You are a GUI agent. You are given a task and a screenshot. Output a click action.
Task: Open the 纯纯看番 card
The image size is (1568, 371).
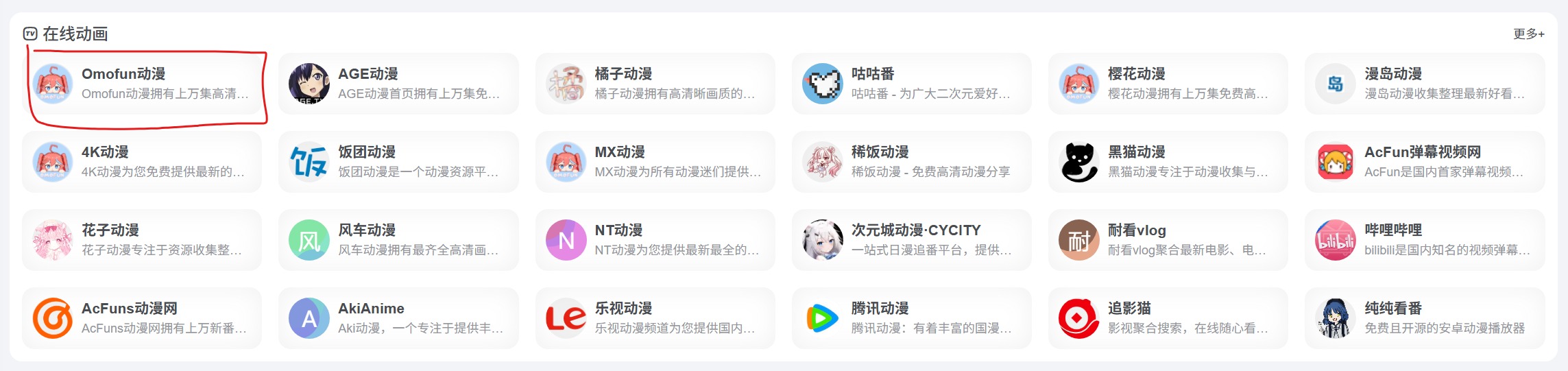tap(1424, 318)
